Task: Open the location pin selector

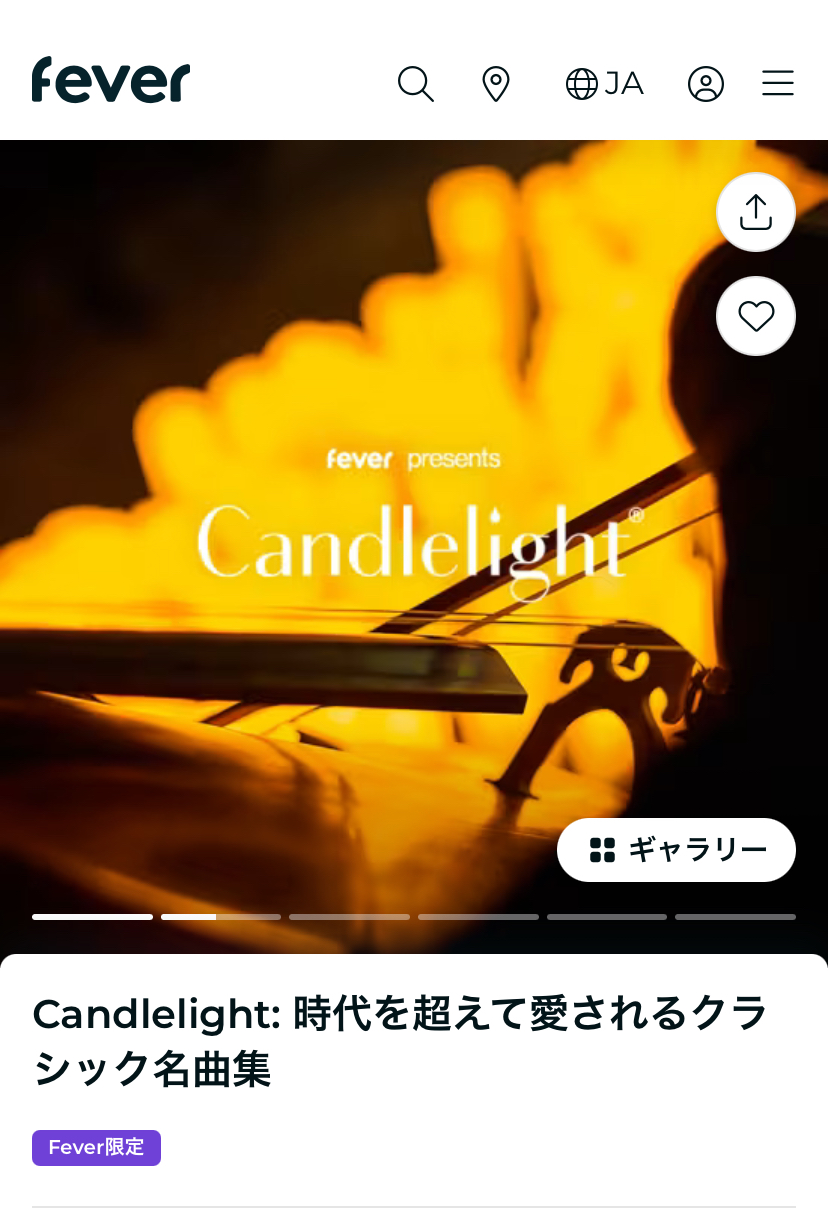Action: pyautogui.click(x=496, y=84)
